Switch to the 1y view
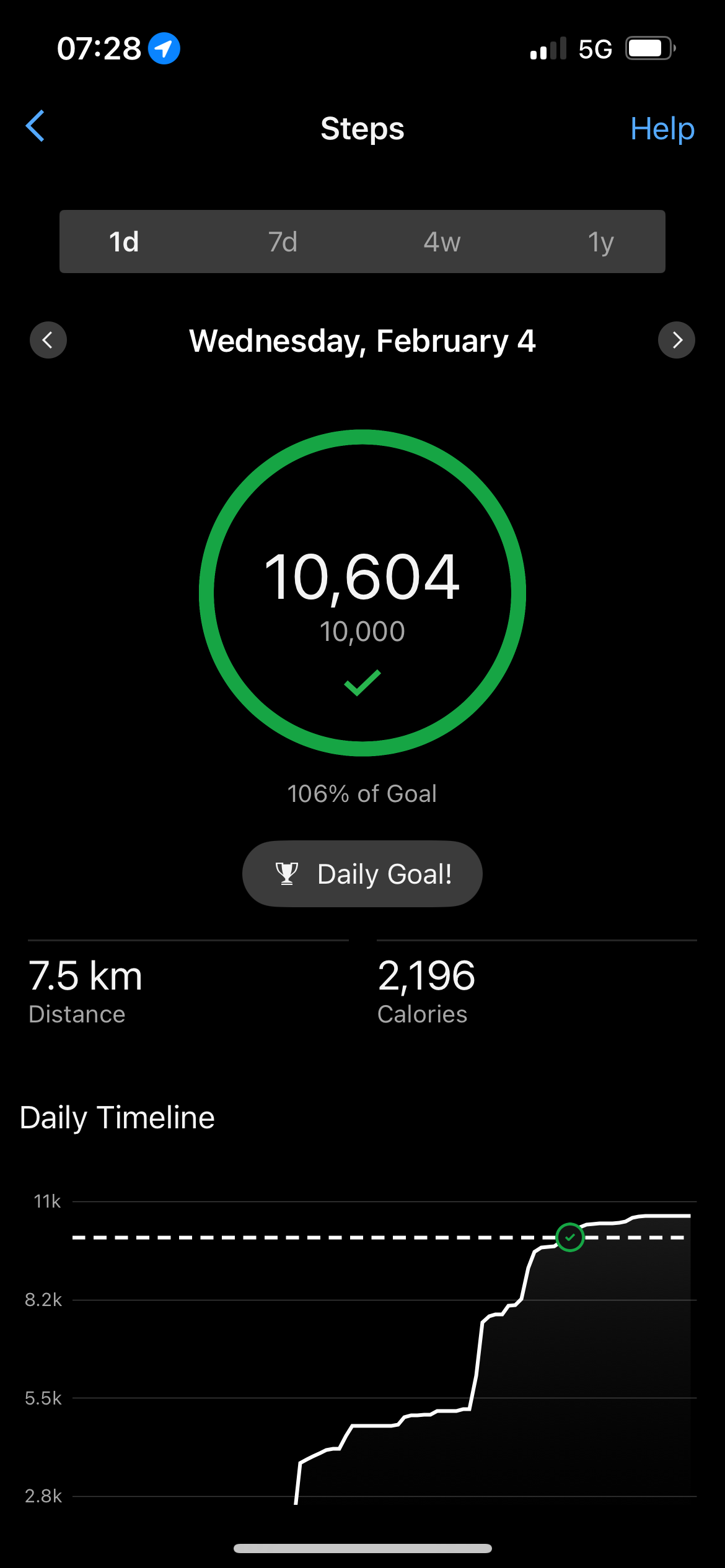Image resolution: width=725 pixels, height=1568 pixels. tap(600, 242)
